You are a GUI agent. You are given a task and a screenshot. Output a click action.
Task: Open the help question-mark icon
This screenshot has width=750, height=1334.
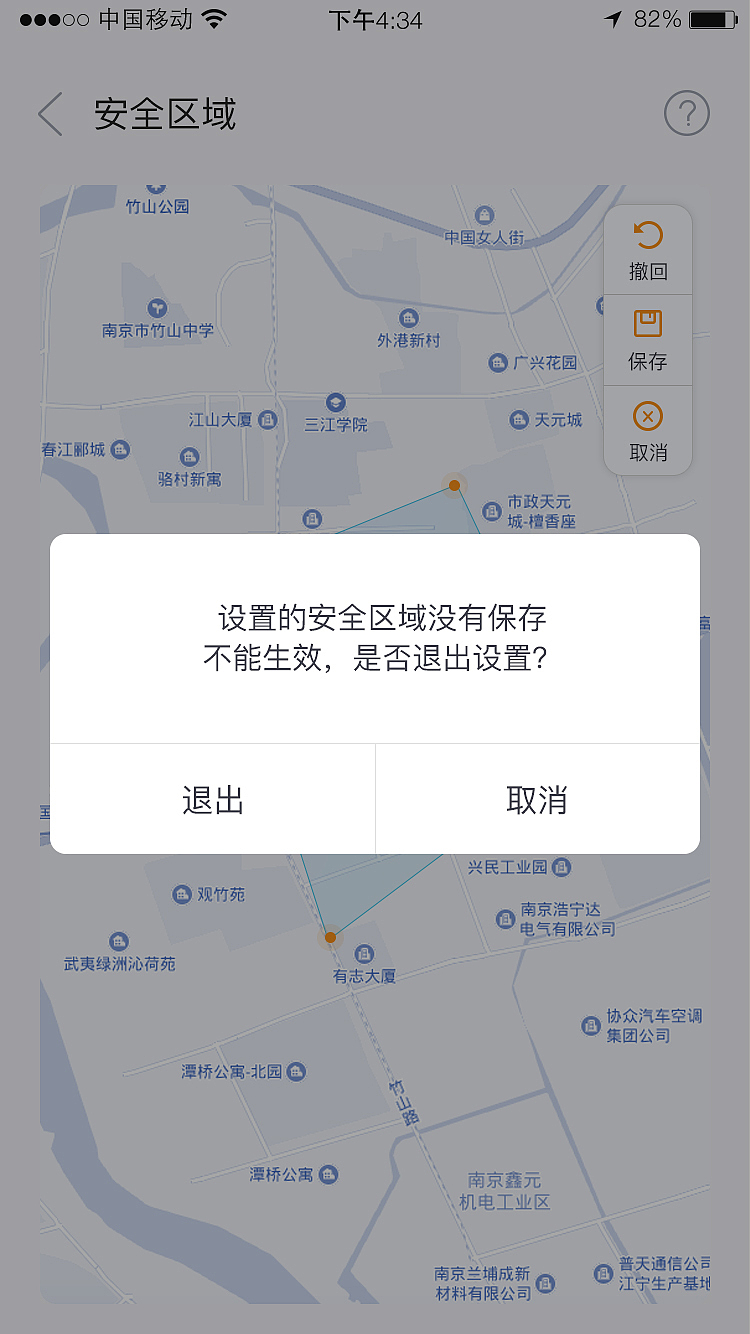pos(686,113)
